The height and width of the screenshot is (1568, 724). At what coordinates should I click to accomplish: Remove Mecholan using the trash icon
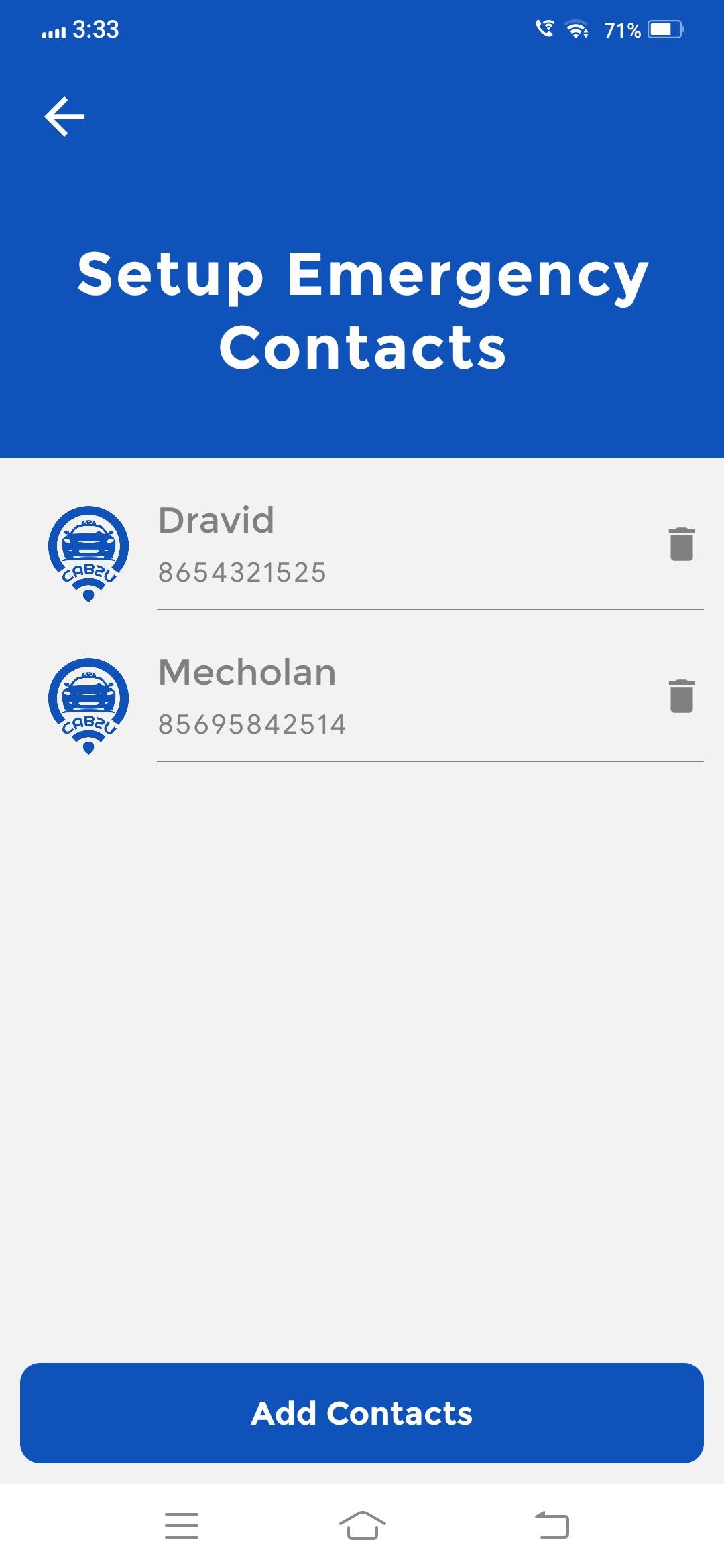pyautogui.click(x=681, y=696)
